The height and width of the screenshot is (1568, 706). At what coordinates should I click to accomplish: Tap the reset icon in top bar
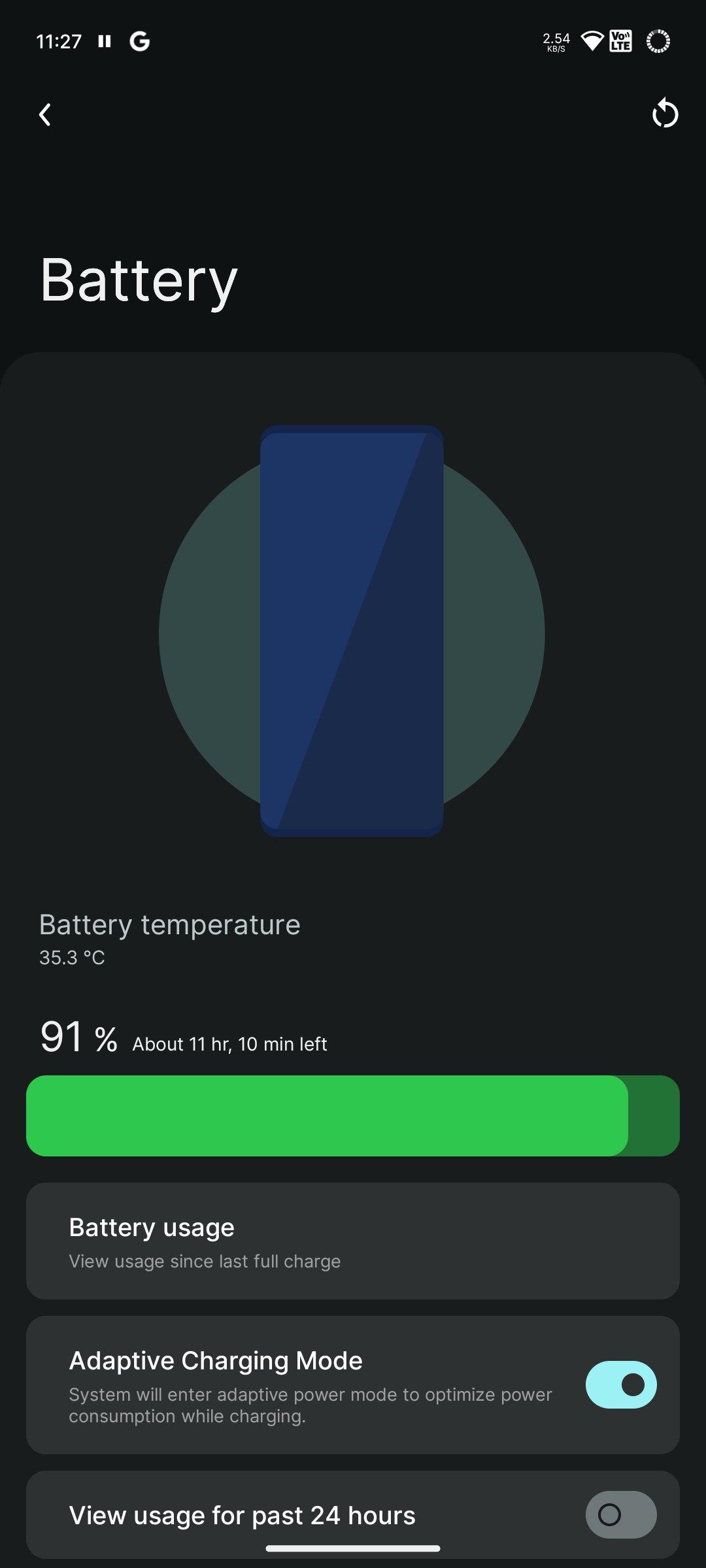pyautogui.click(x=665, y=114)
